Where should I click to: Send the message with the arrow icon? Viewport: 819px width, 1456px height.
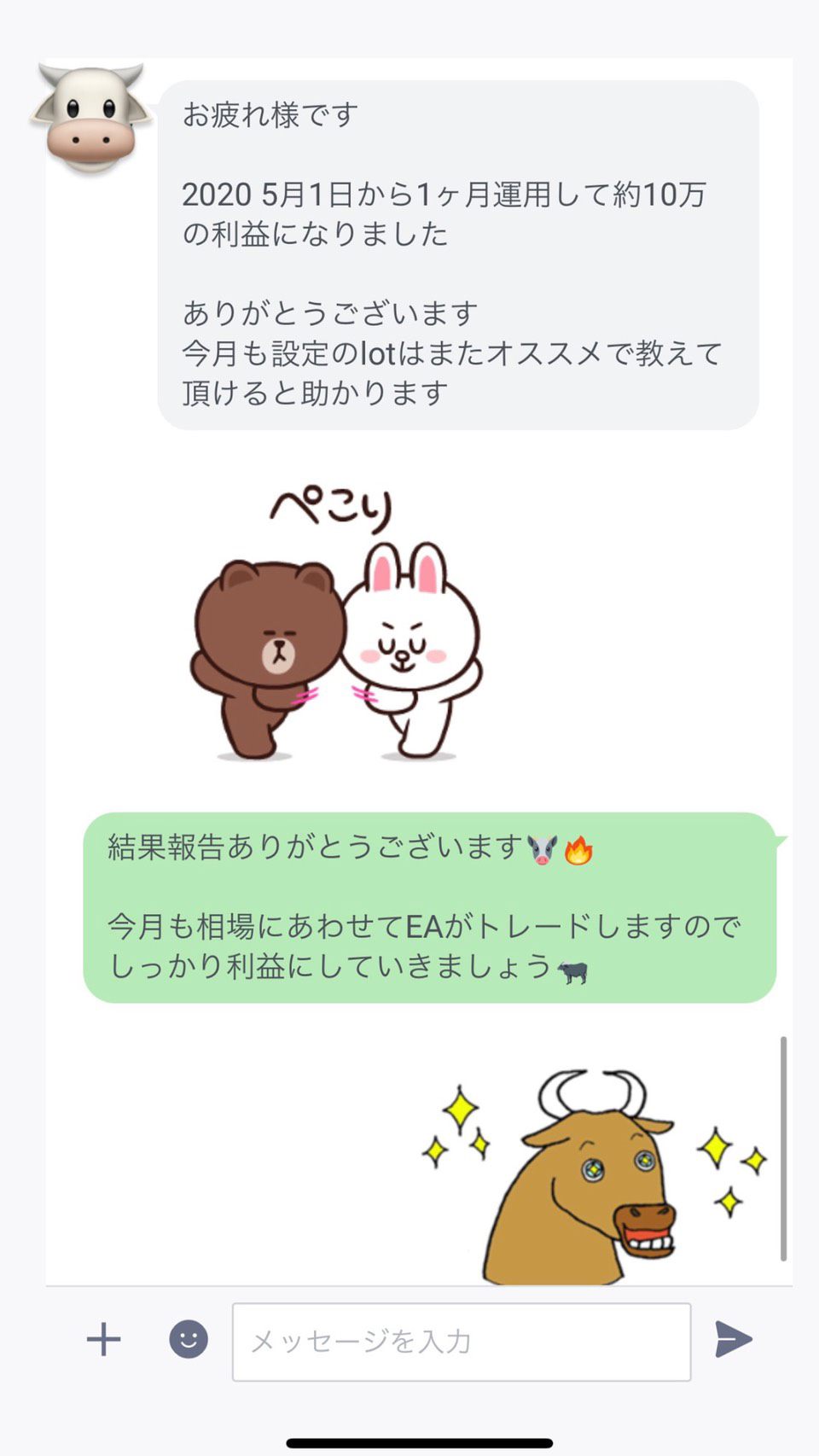[733, 1339]
